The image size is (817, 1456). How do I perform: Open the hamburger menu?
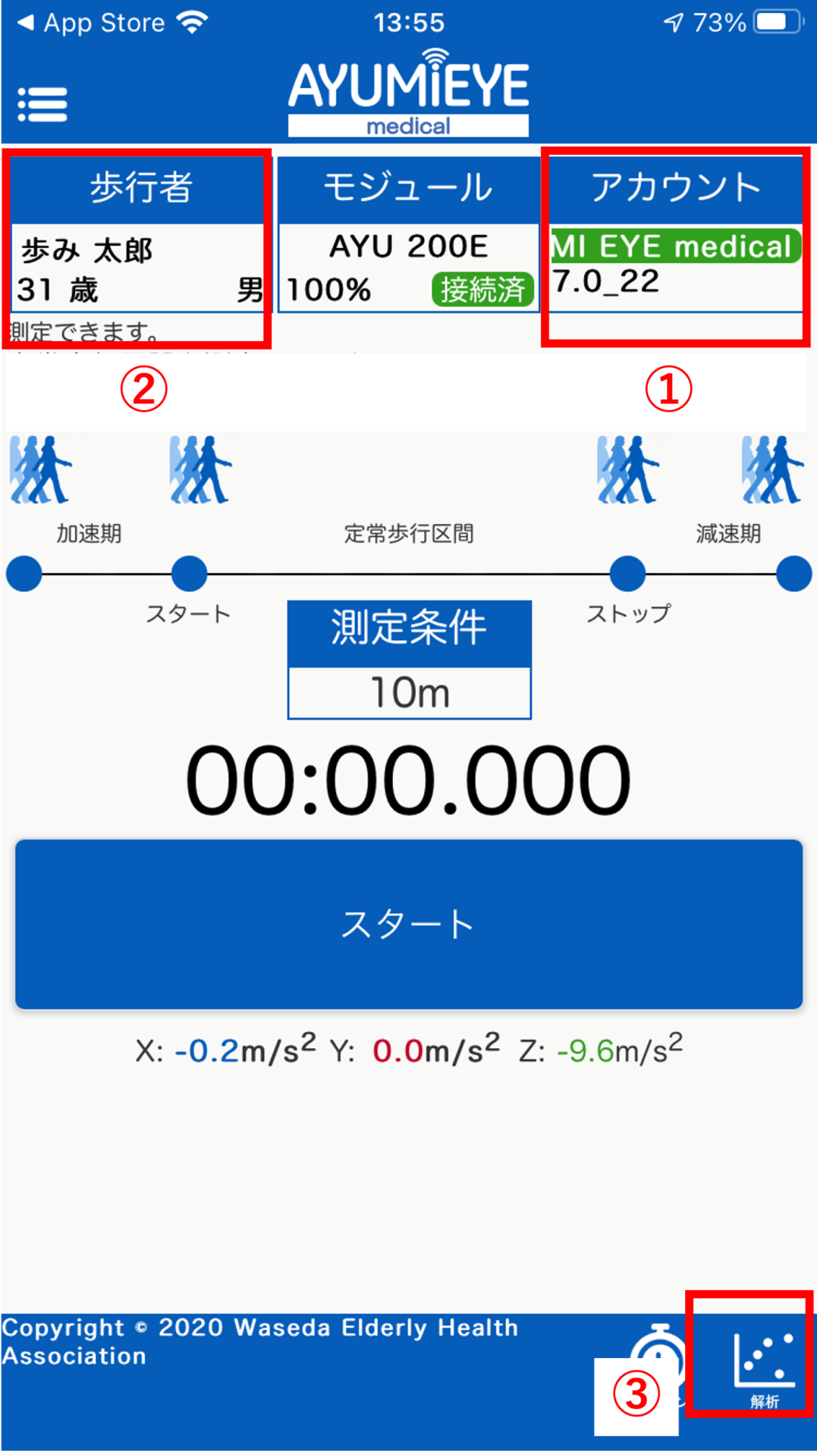[x=42, y=105]
